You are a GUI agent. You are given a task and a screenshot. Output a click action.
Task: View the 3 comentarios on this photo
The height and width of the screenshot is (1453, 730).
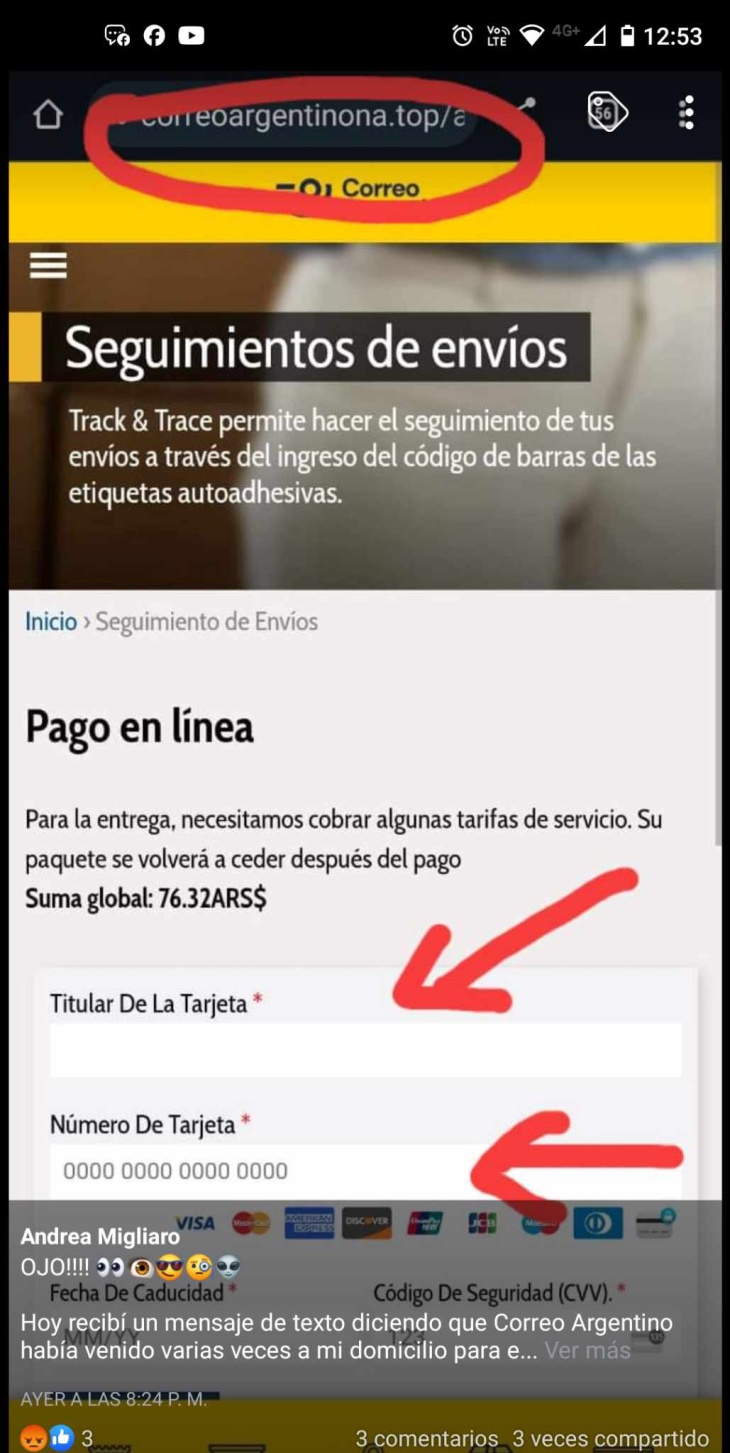(426, 1439)
